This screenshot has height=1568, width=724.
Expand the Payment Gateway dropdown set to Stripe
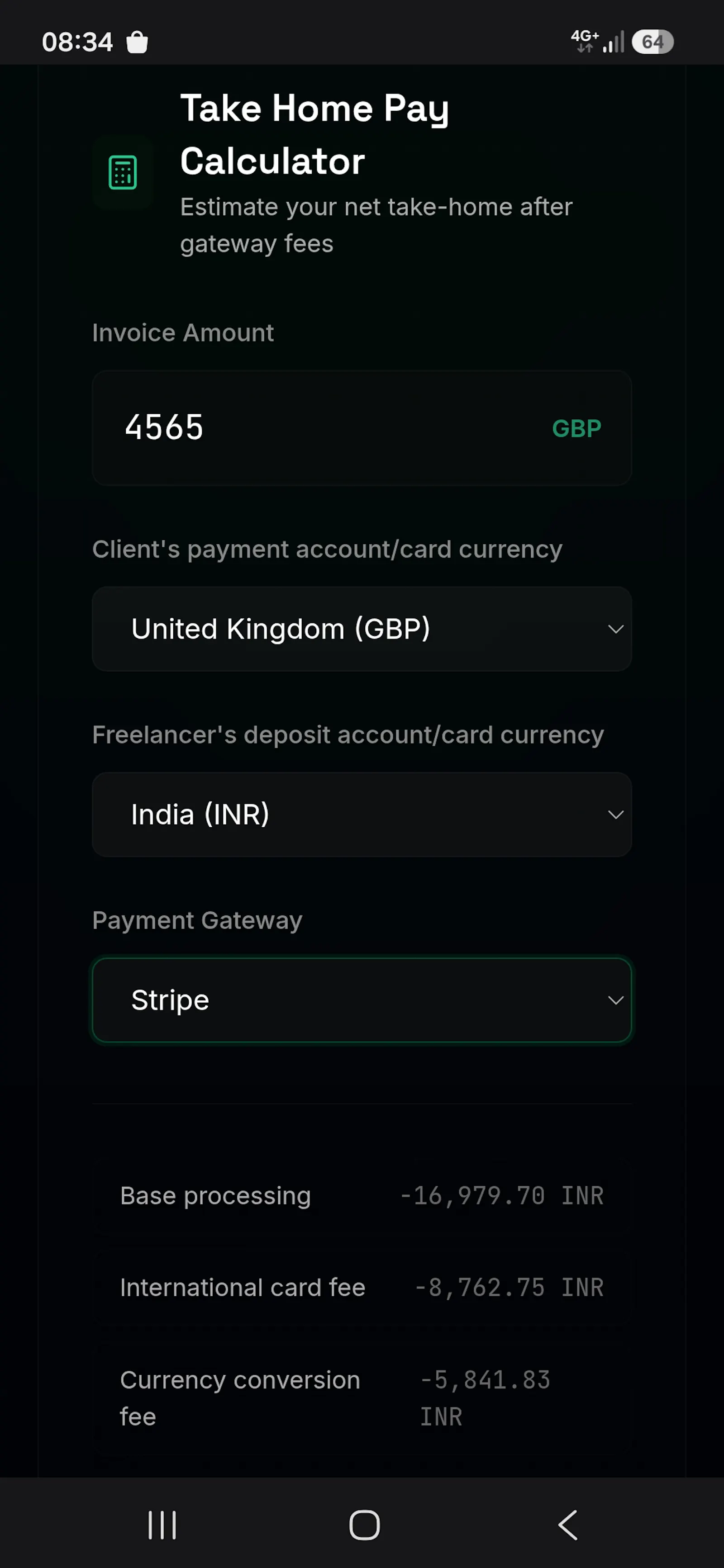(x=362, y=1000)
